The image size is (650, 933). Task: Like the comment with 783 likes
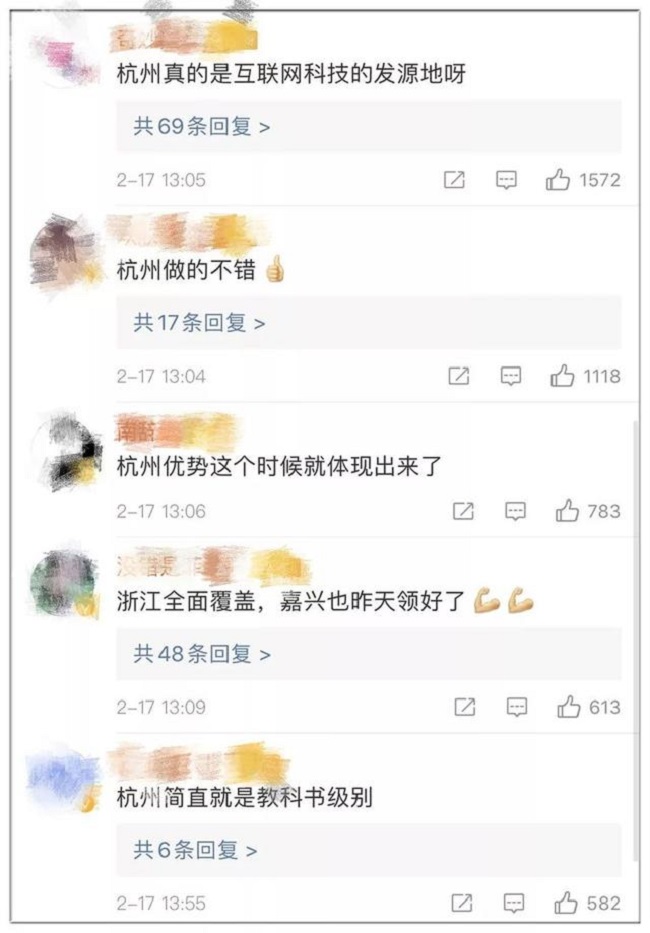pyautogui.click(x=567, y=511)
